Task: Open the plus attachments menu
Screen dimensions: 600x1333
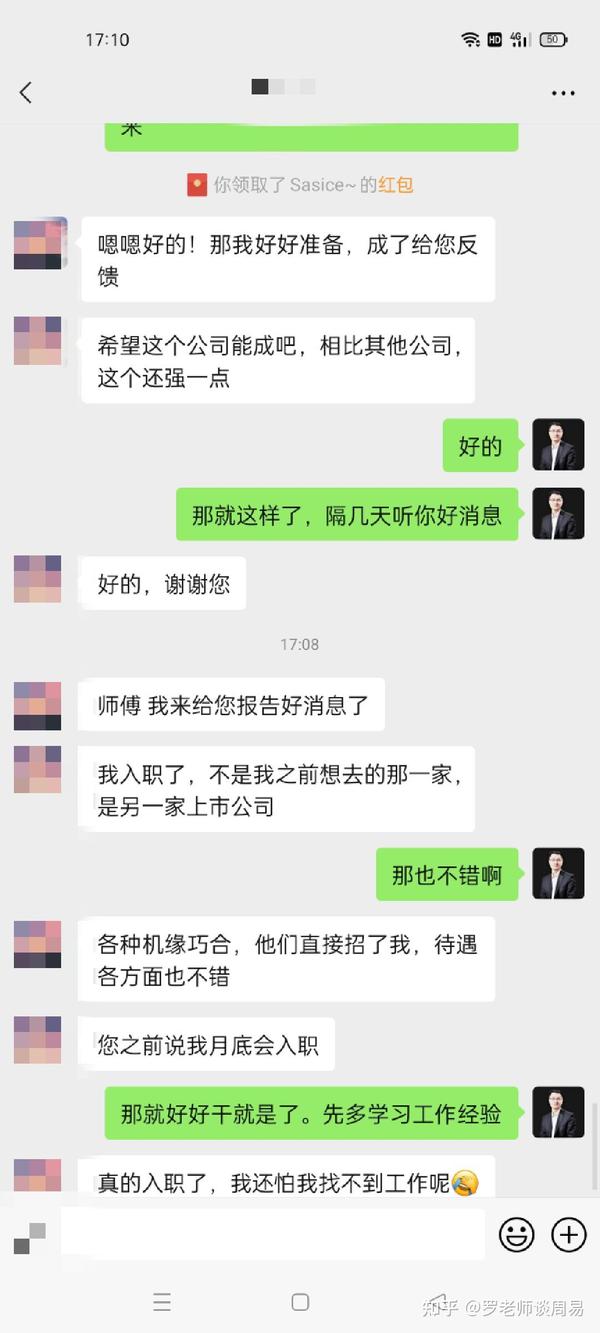Action: 569,1235
